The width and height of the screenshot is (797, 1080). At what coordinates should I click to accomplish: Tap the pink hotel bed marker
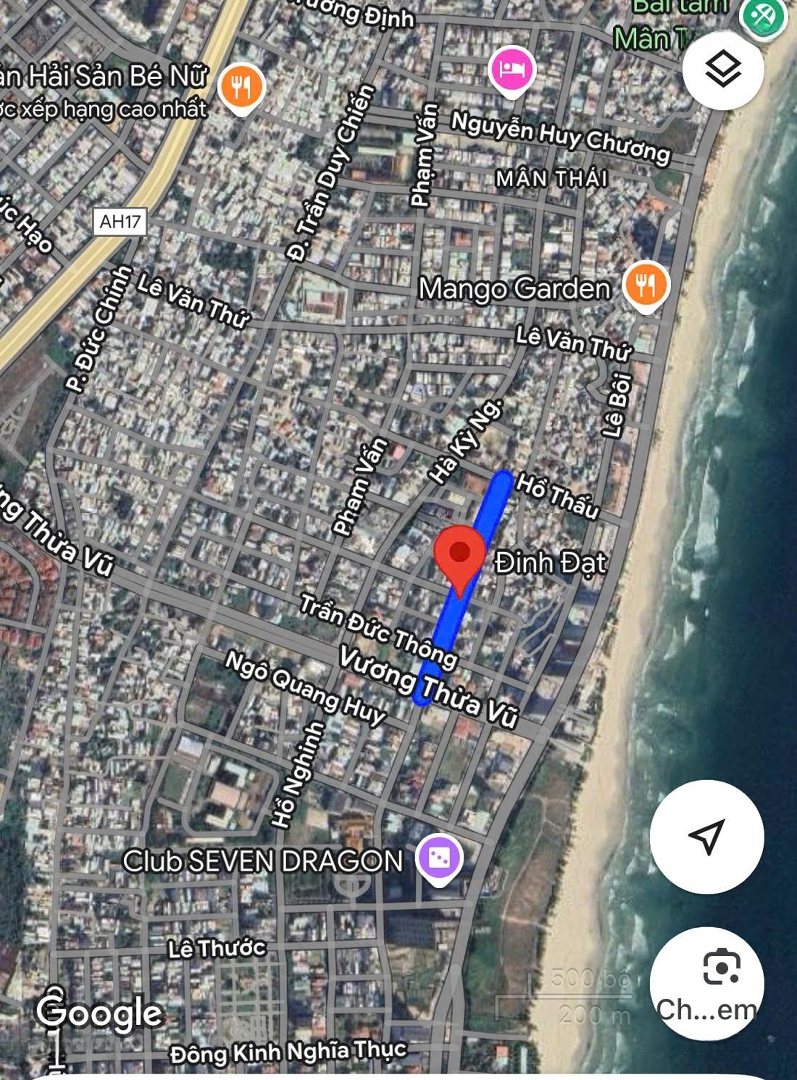click(x=512, y=70)
